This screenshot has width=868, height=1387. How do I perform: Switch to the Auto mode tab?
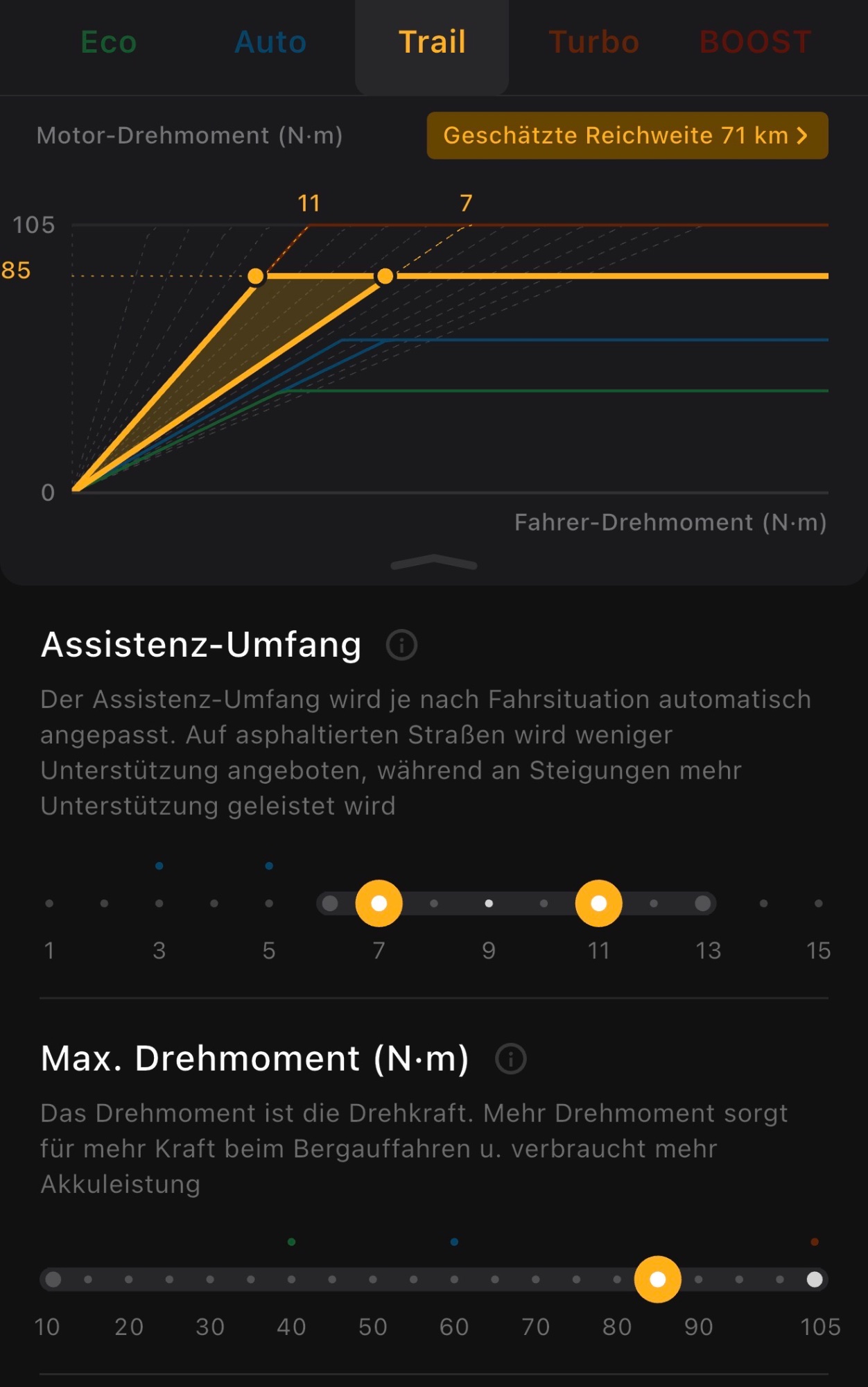coord(270,43)
